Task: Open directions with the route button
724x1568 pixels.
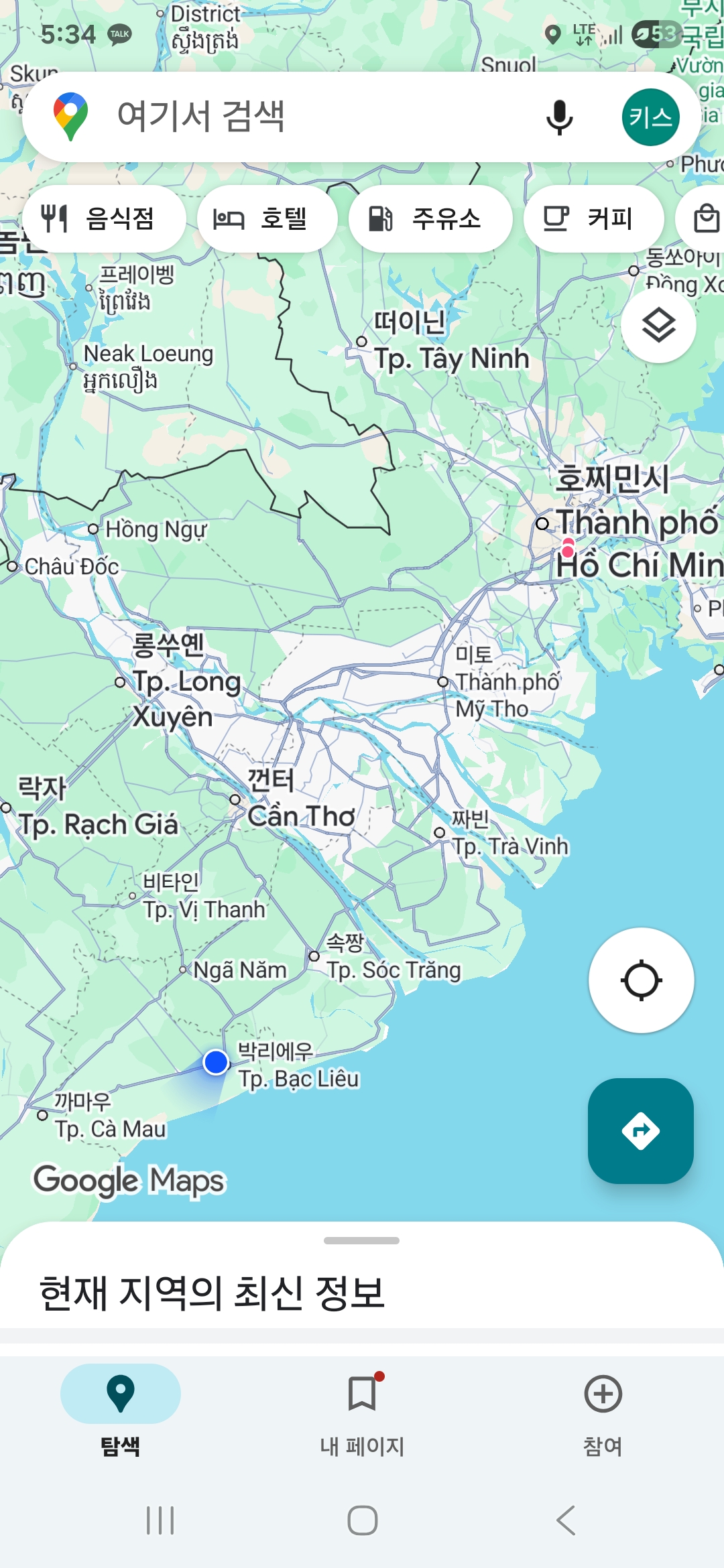Action: pyautogui.click(x=640, y=1130)
